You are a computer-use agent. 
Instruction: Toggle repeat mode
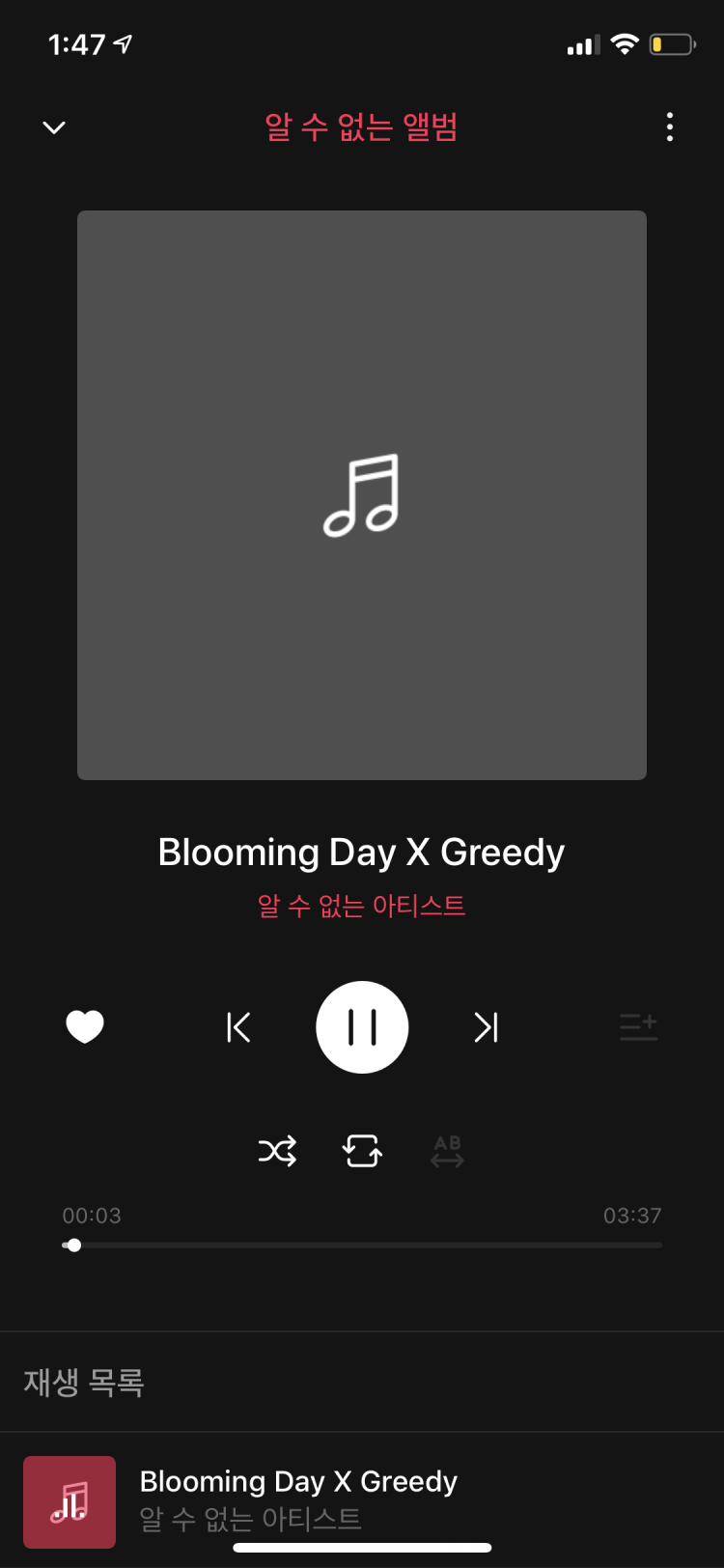click(x=362, y=1151)
